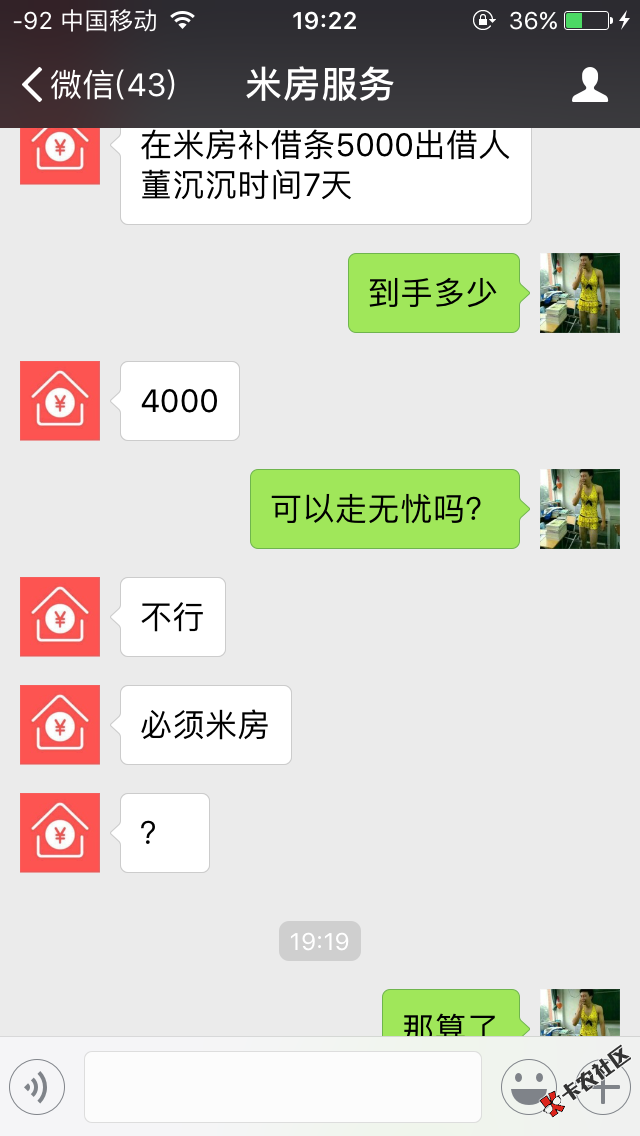640x1136 pixels.
Task: View my avatar next to 到手多少
Action: pyautogui.click(x=580, y=293)
